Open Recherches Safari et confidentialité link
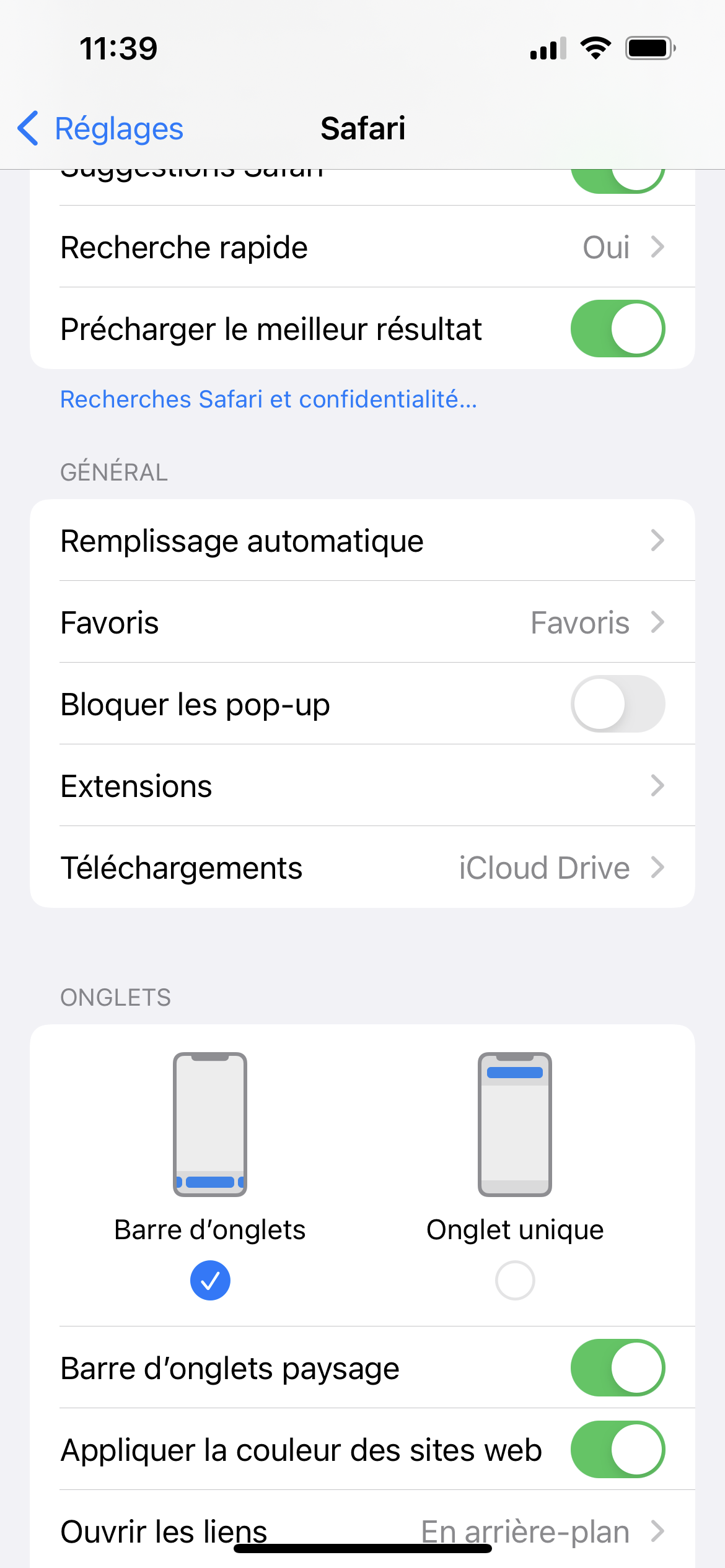This screenshot has width=725, height=1568. [x=268, y=399]
